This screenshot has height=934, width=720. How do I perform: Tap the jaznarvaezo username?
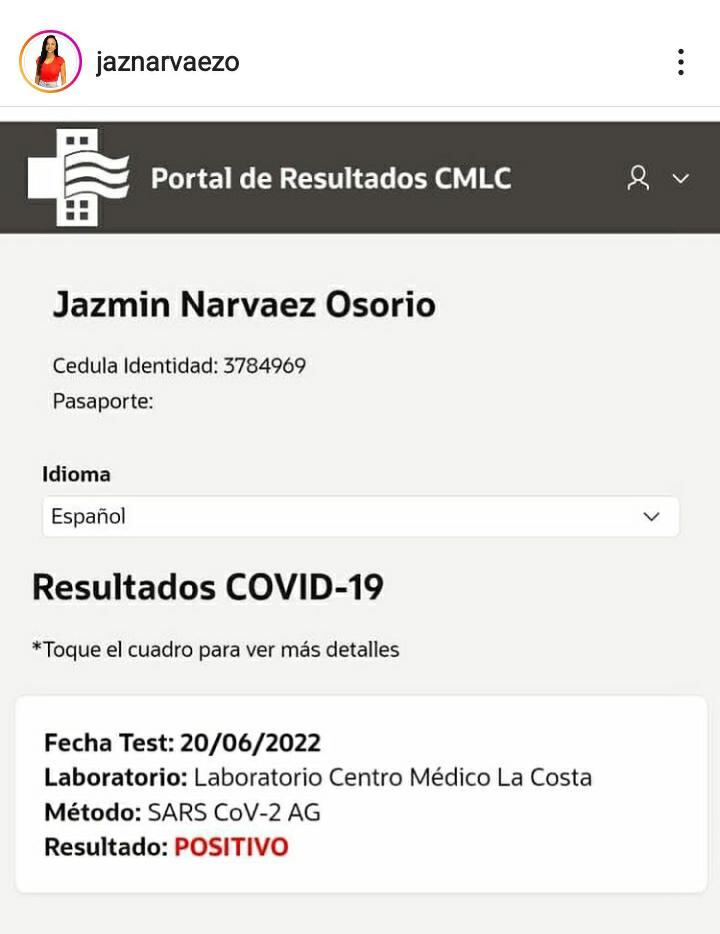(x=167, y=62)
